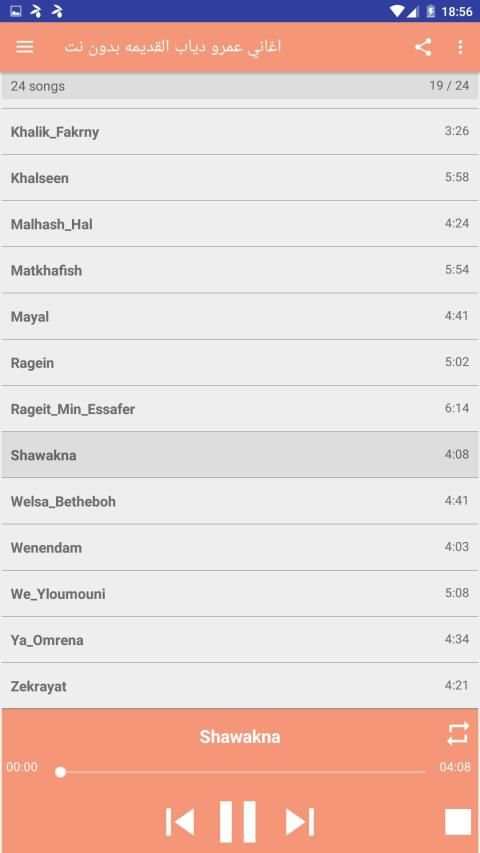Stop playback with the square button
Image resolution: width=480 pixels, height=853 pixels.
pyautogui.click(x=458, y=821)
